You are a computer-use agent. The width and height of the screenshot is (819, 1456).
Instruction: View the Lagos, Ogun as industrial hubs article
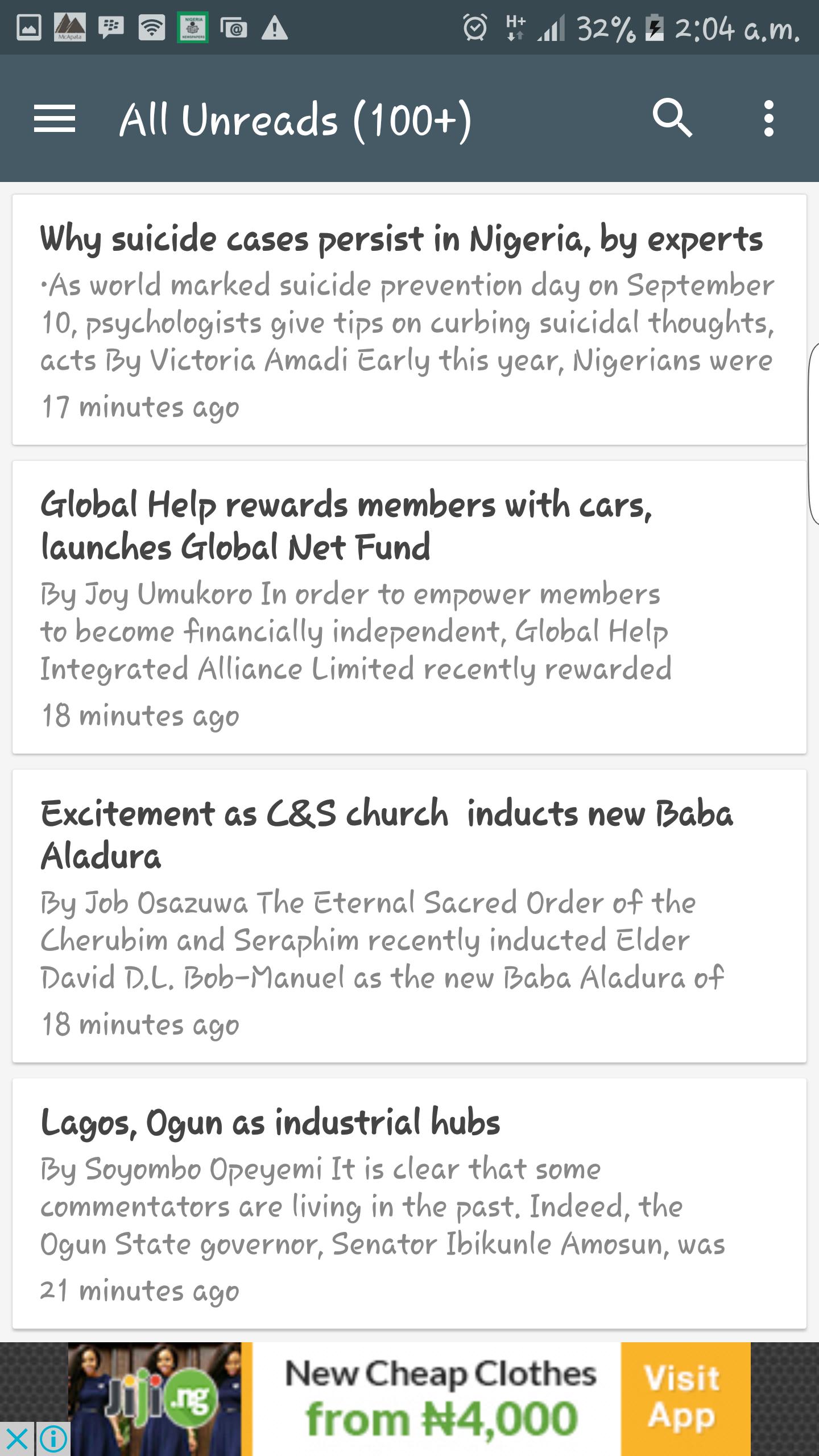[x=409, y=1203]
